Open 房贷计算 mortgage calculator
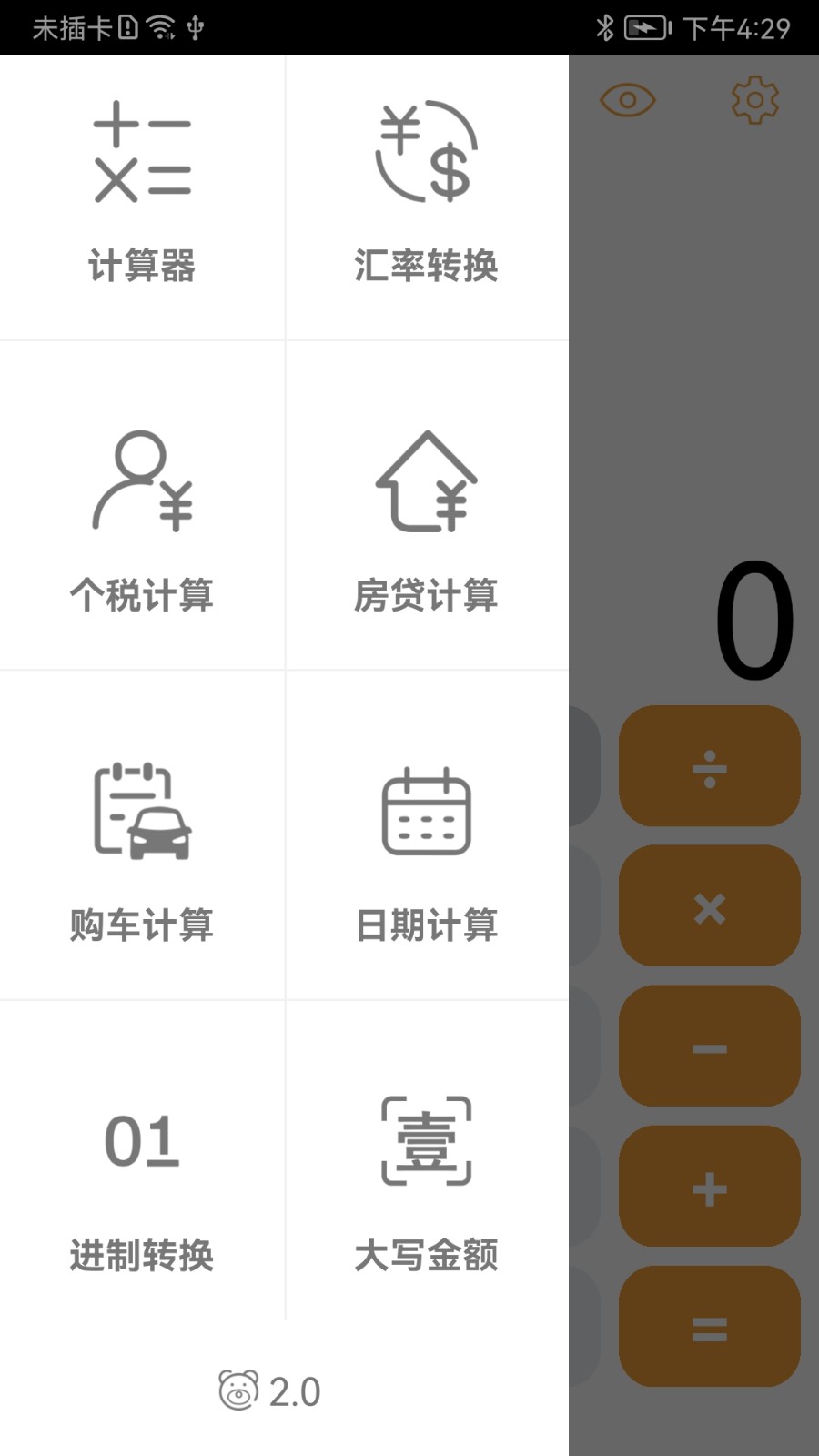819x1456 pixels. [x=426, y=519]
